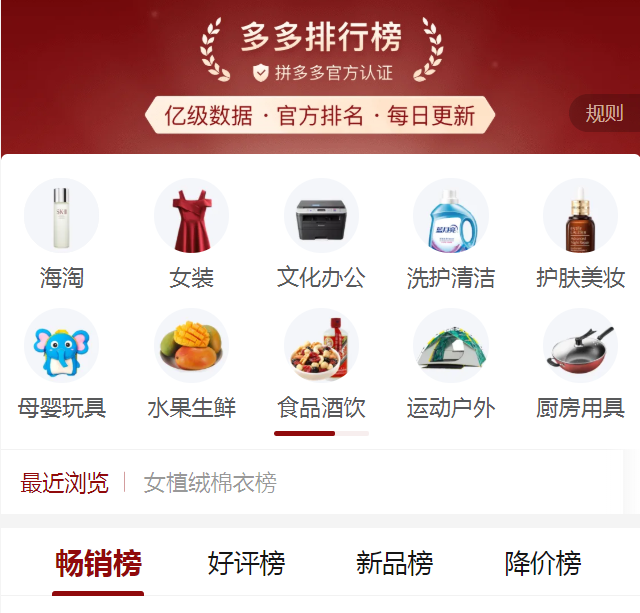640x613 pixels.
Task: Choose the 洗护清洁 category
Action: click(x=451, y=235)
